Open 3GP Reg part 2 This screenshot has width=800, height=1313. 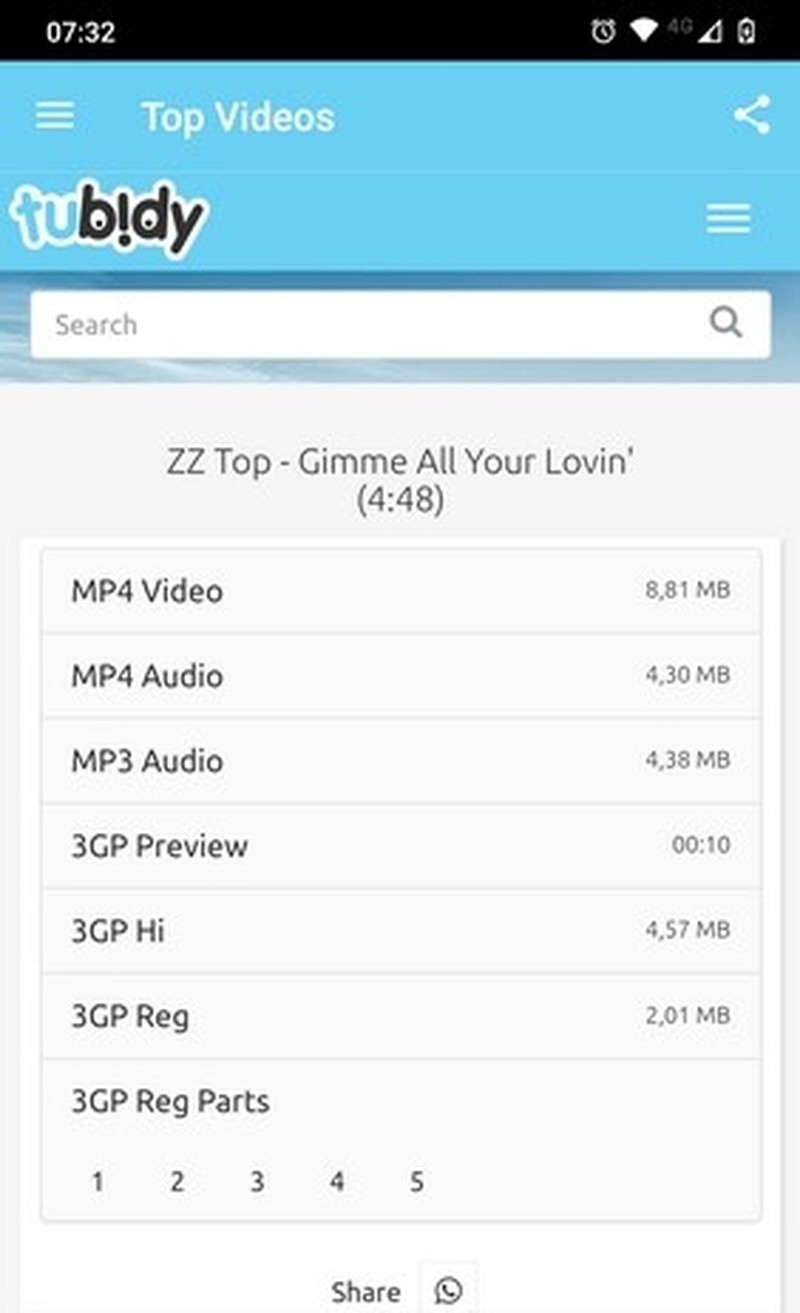[177, 1182]
